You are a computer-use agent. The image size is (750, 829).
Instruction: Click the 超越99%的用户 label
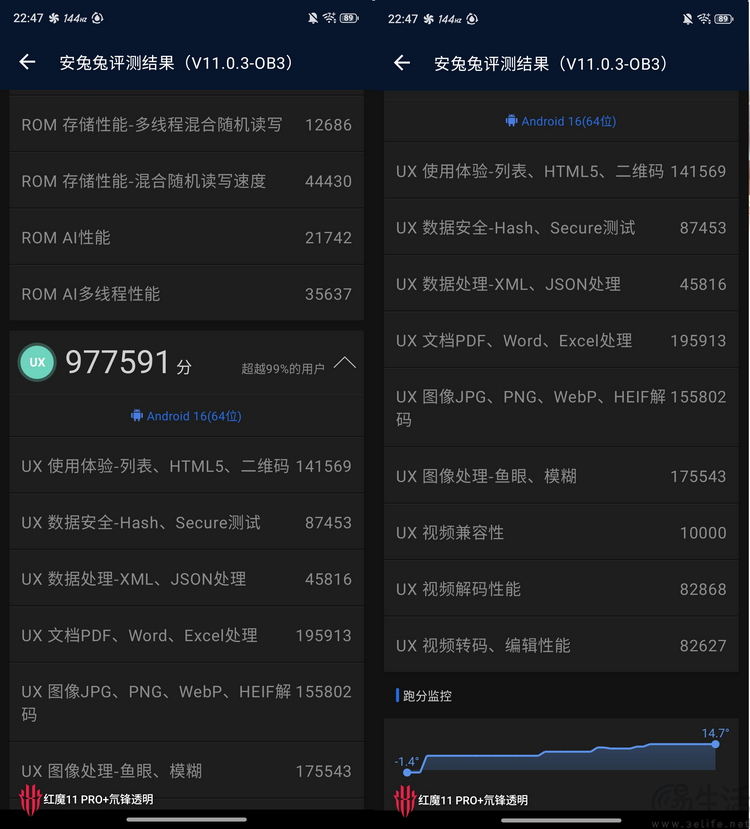click(x=281, y=368)
